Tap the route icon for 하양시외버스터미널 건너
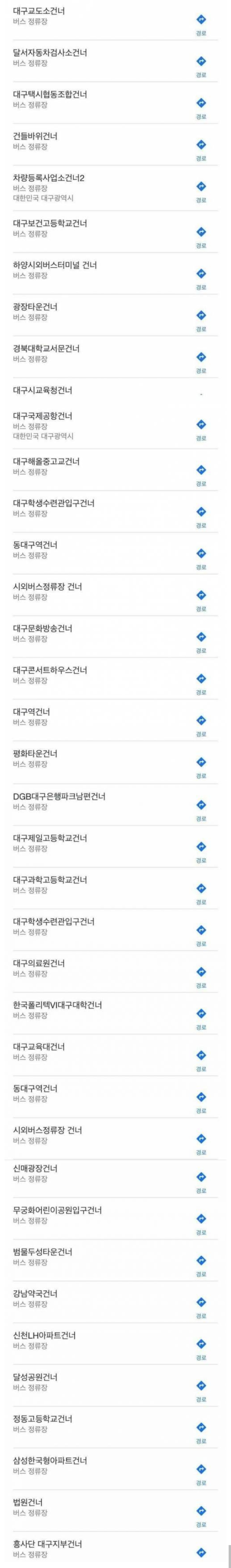 (201, 274)
